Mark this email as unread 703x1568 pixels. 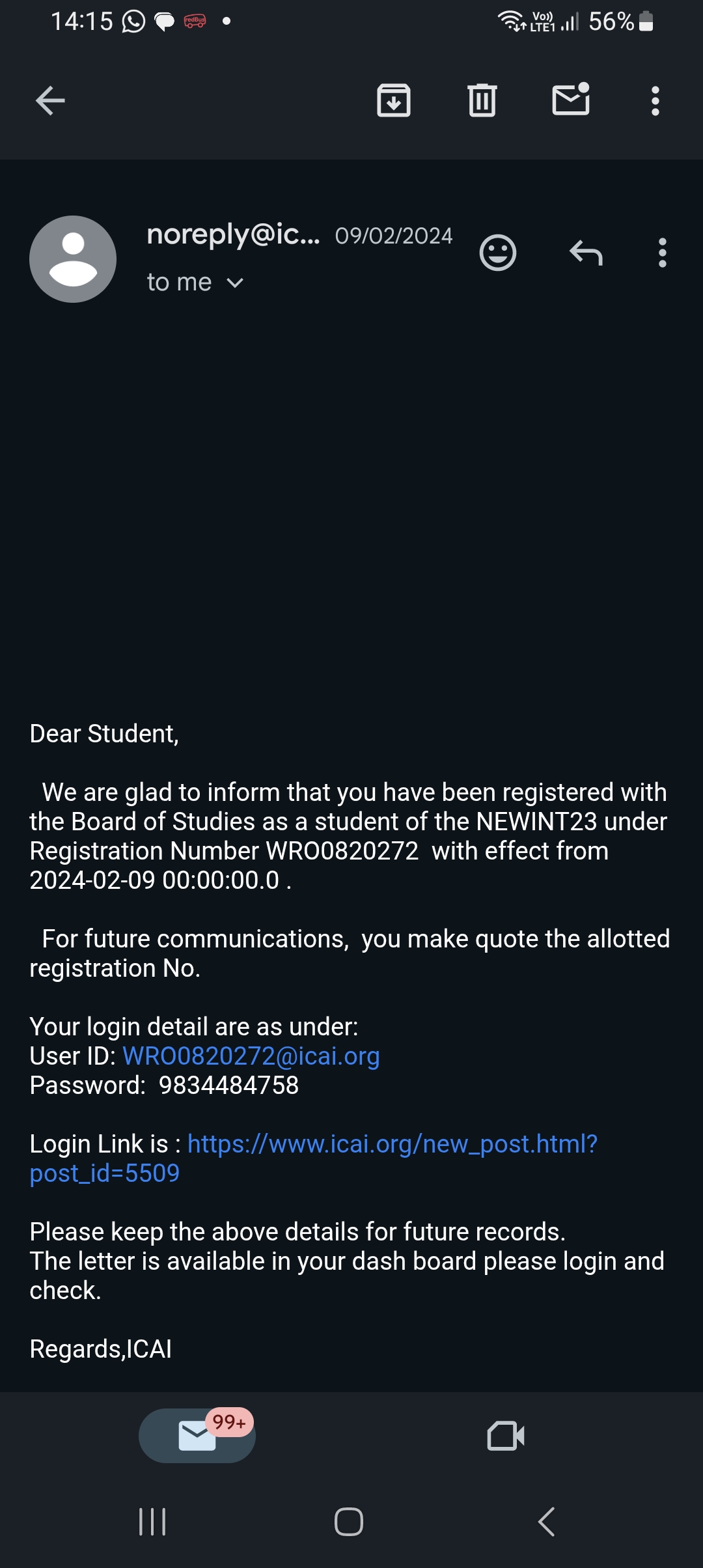click(571, 100)
